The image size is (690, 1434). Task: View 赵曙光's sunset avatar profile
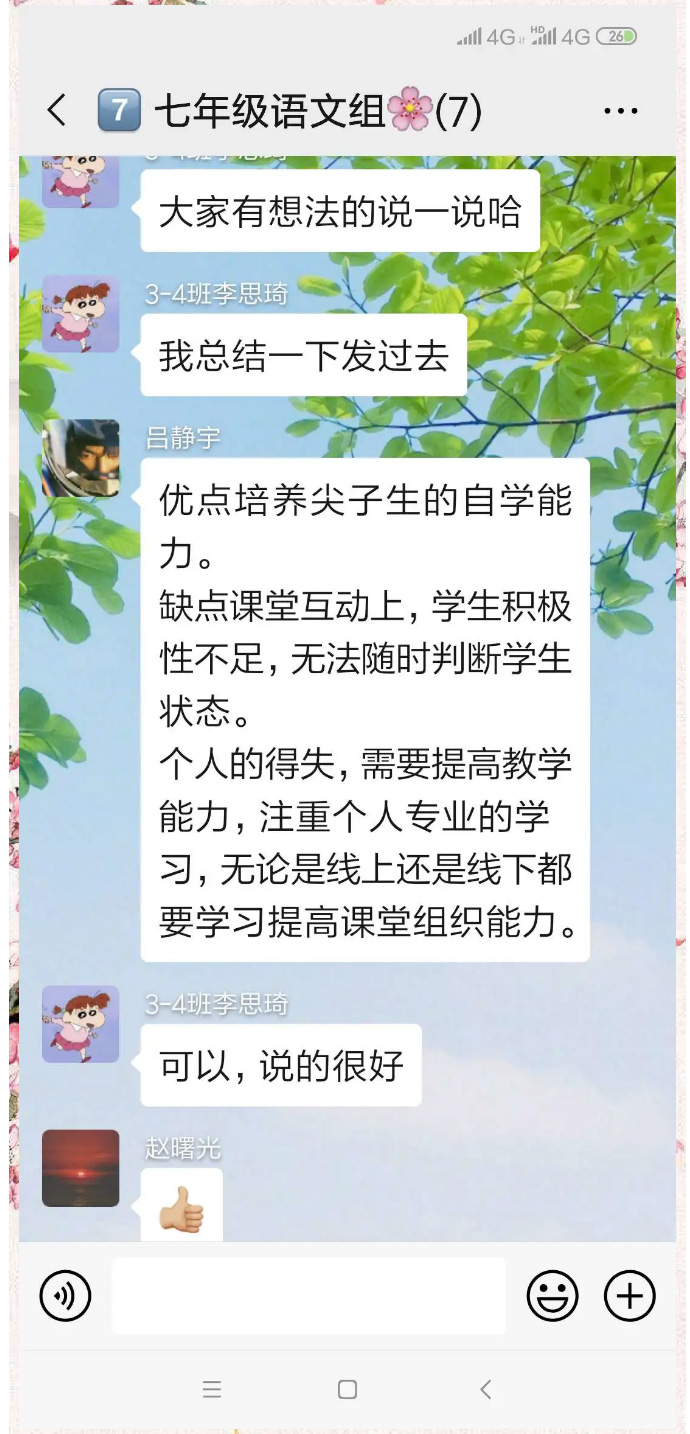point(80,1168)
